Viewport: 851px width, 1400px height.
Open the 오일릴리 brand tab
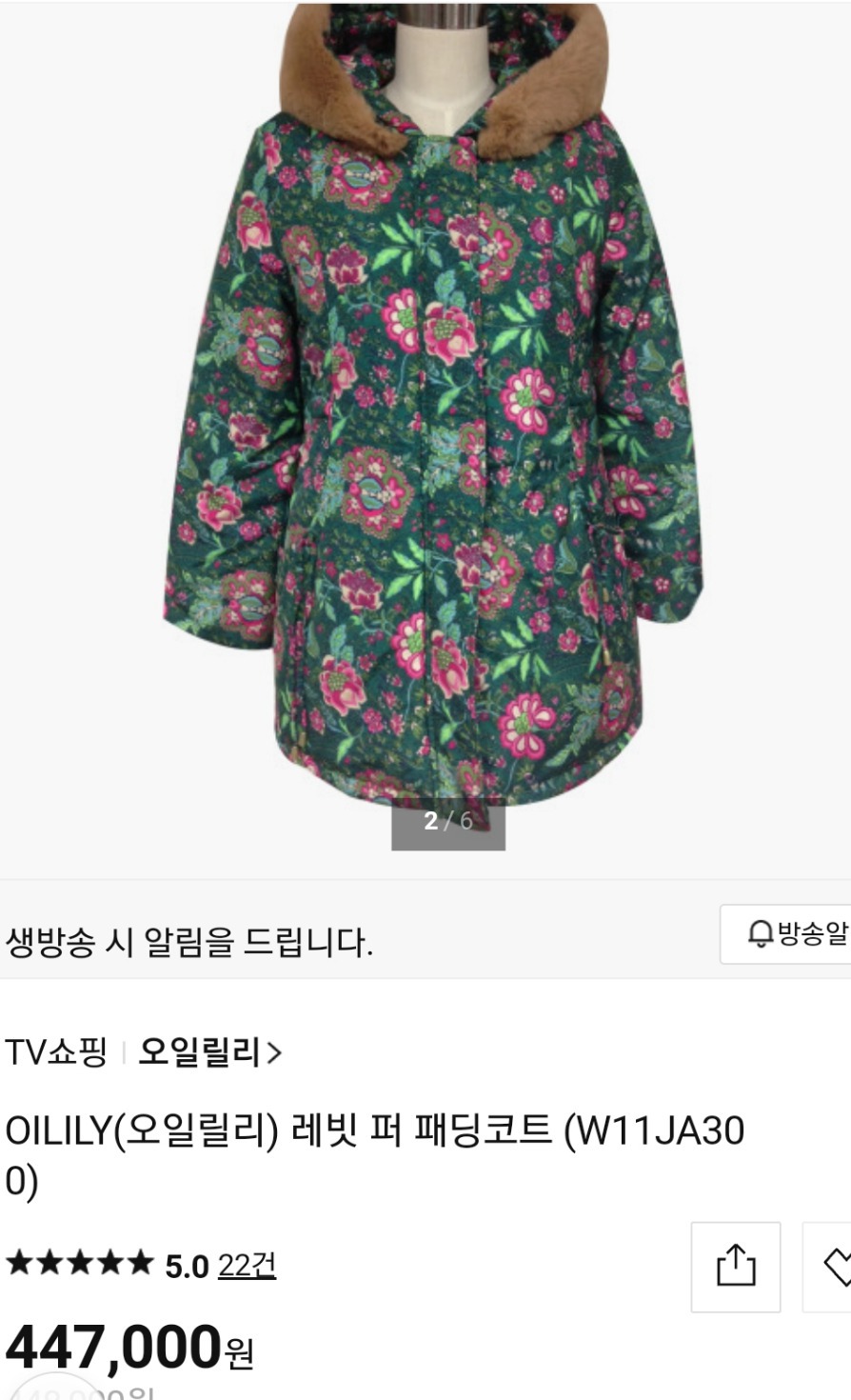coord(200,1052)
